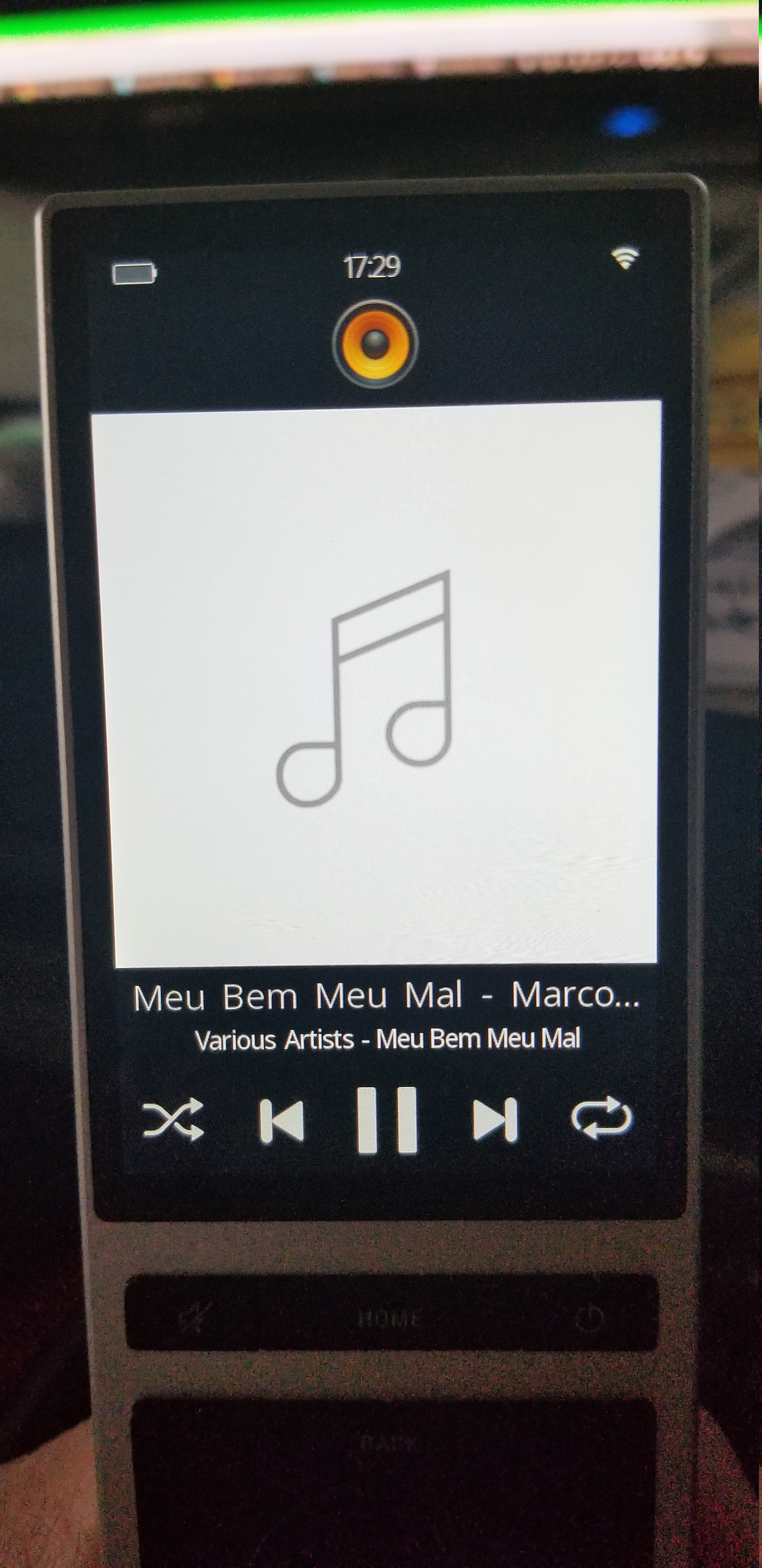Skip to the next track
Image resolution: width=762 pixels, height=1568 pixels.
pyautogui.click(x=495, y=1119)
